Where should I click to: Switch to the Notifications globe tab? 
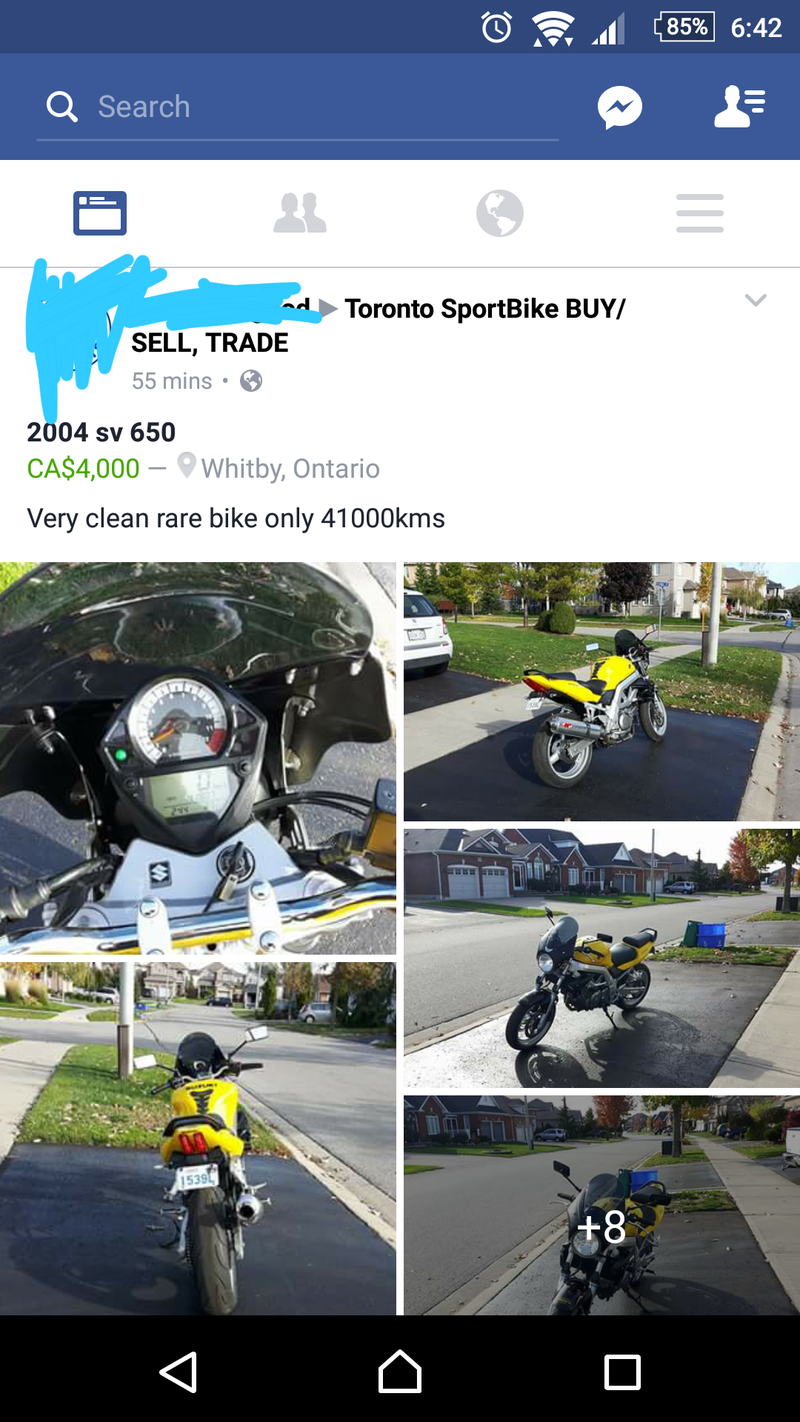click(x=500, y=213)
